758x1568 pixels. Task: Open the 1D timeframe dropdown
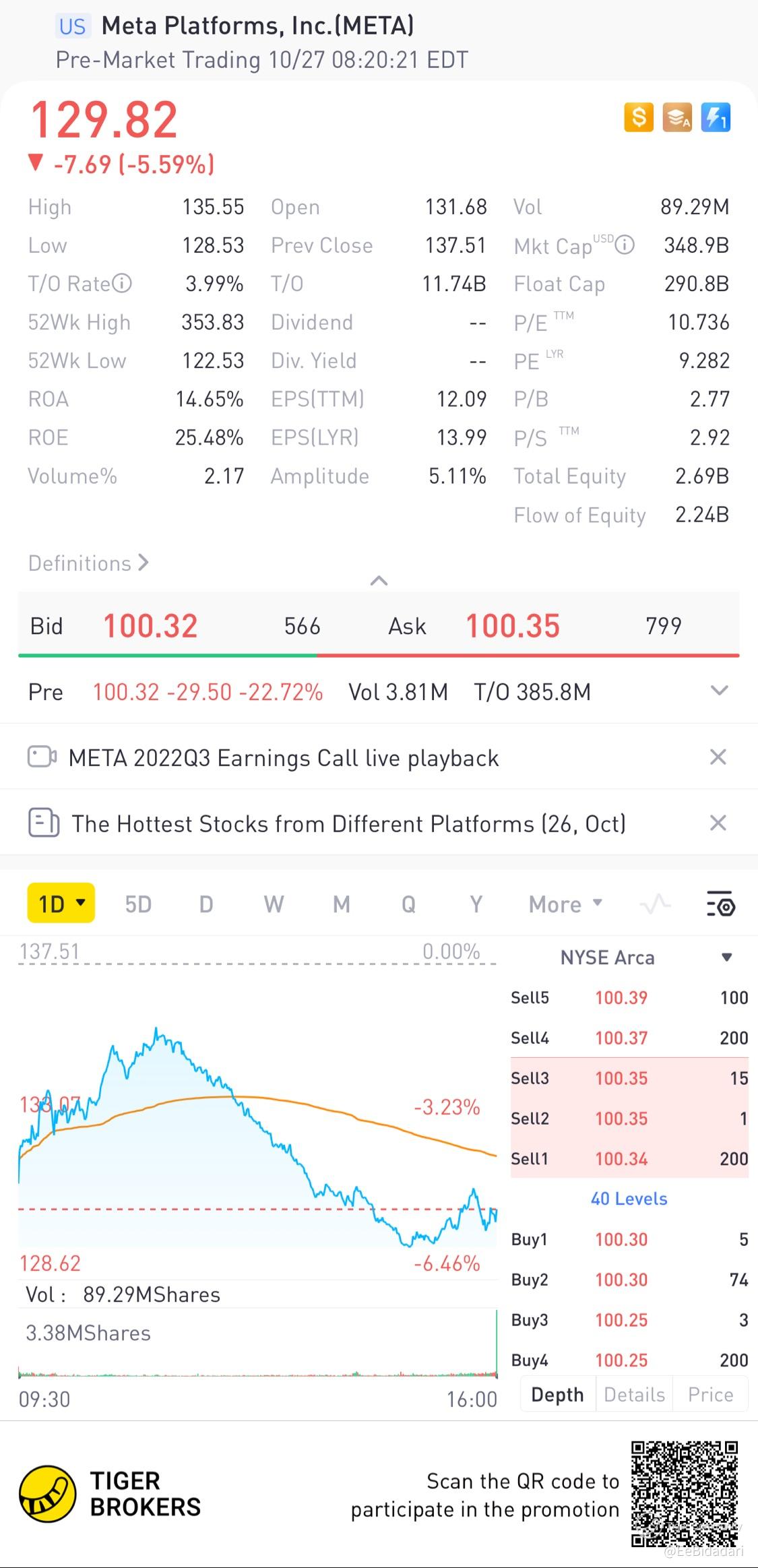point(61,904)
